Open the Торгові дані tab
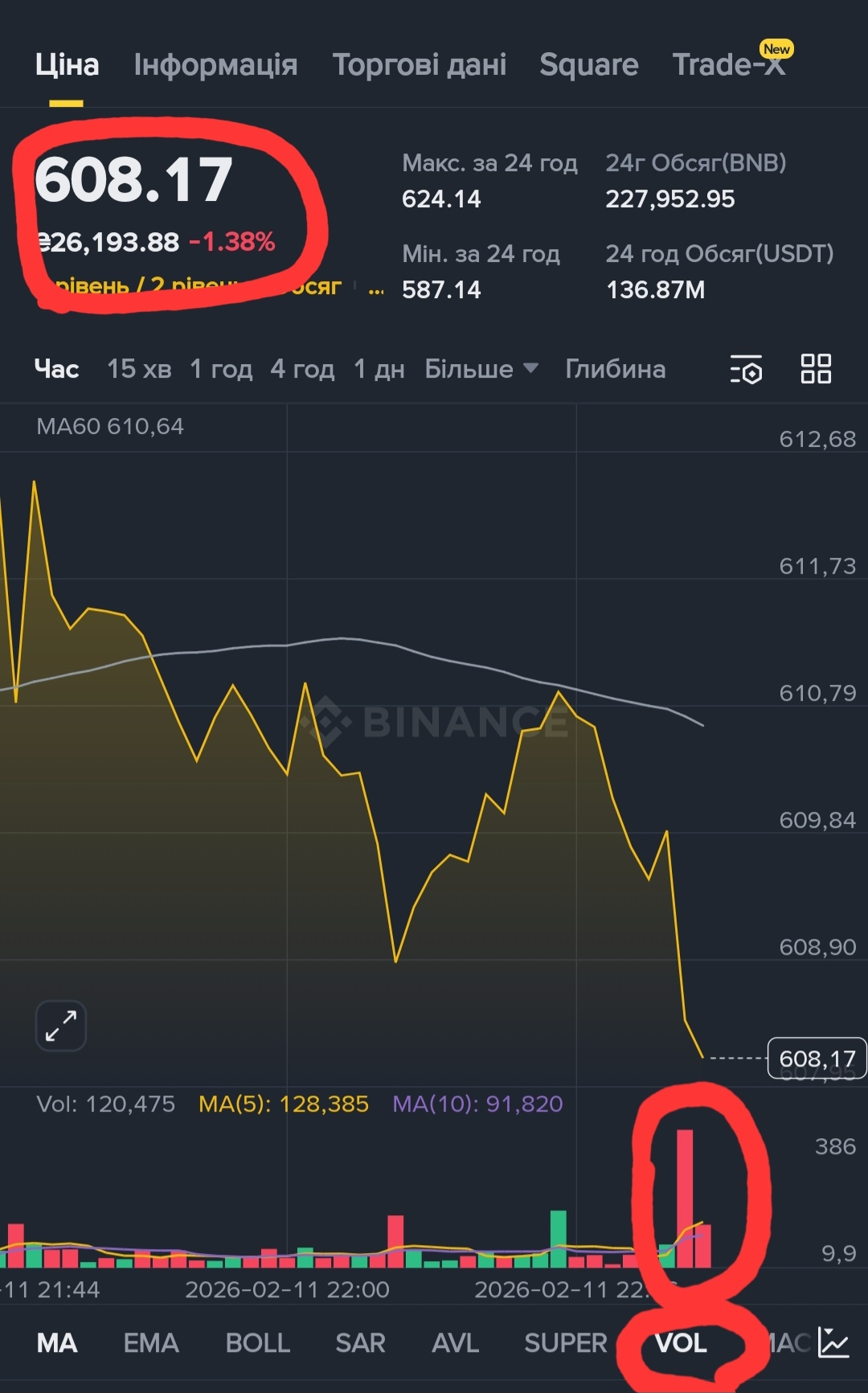 [x=420, y=65]
